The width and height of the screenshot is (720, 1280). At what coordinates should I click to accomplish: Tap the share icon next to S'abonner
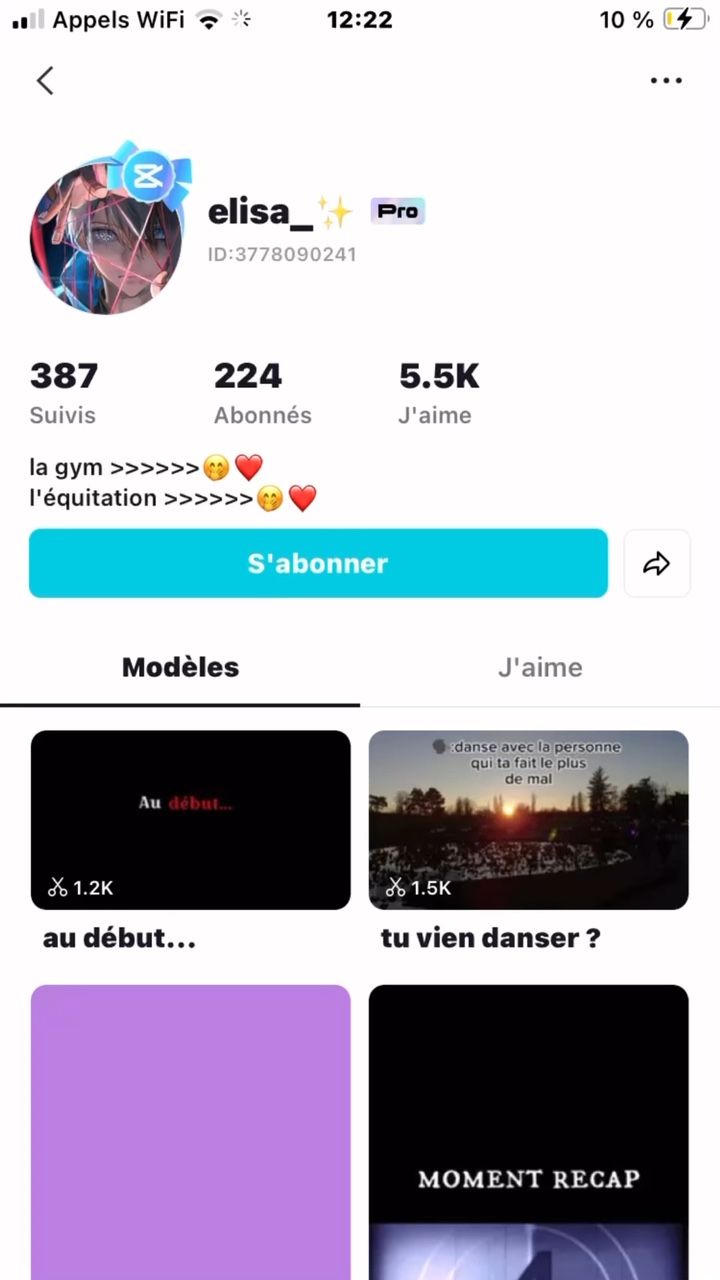click(656, 563)
